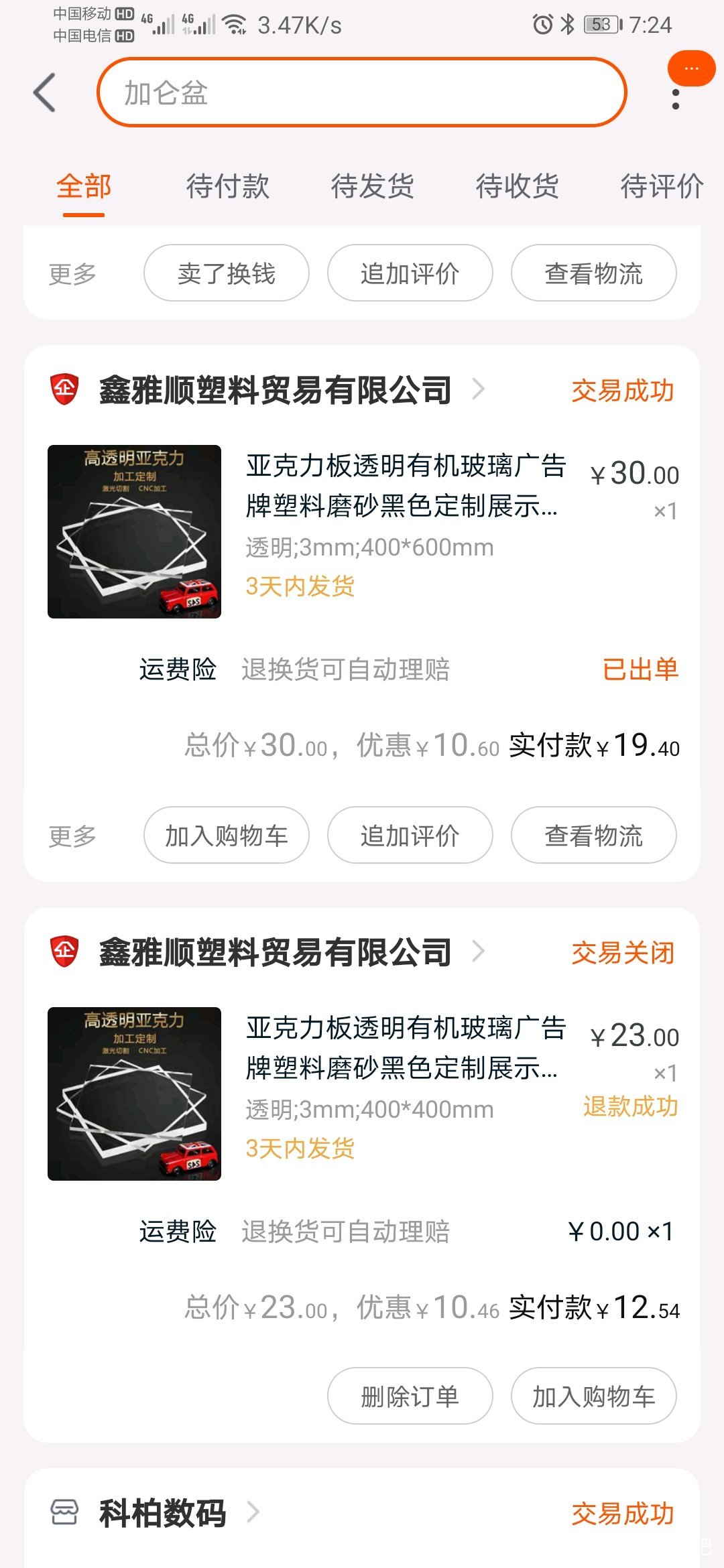The width and height of the screenshot is (724, 1568).
Task: Switch to the 待评价 tab
Action: pyautogui.click(x=662, y=186)
